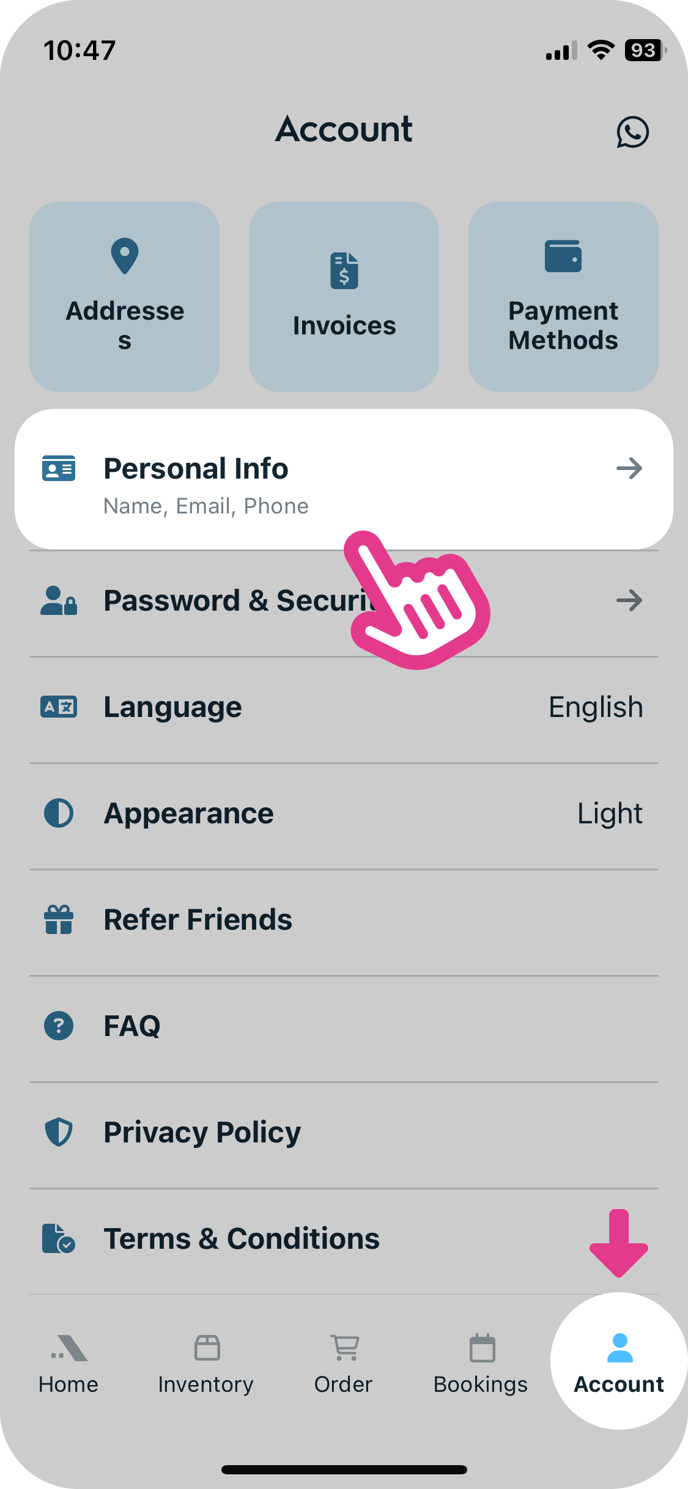Select the Account tab
688x1489 pixels.
[619, 1363]
